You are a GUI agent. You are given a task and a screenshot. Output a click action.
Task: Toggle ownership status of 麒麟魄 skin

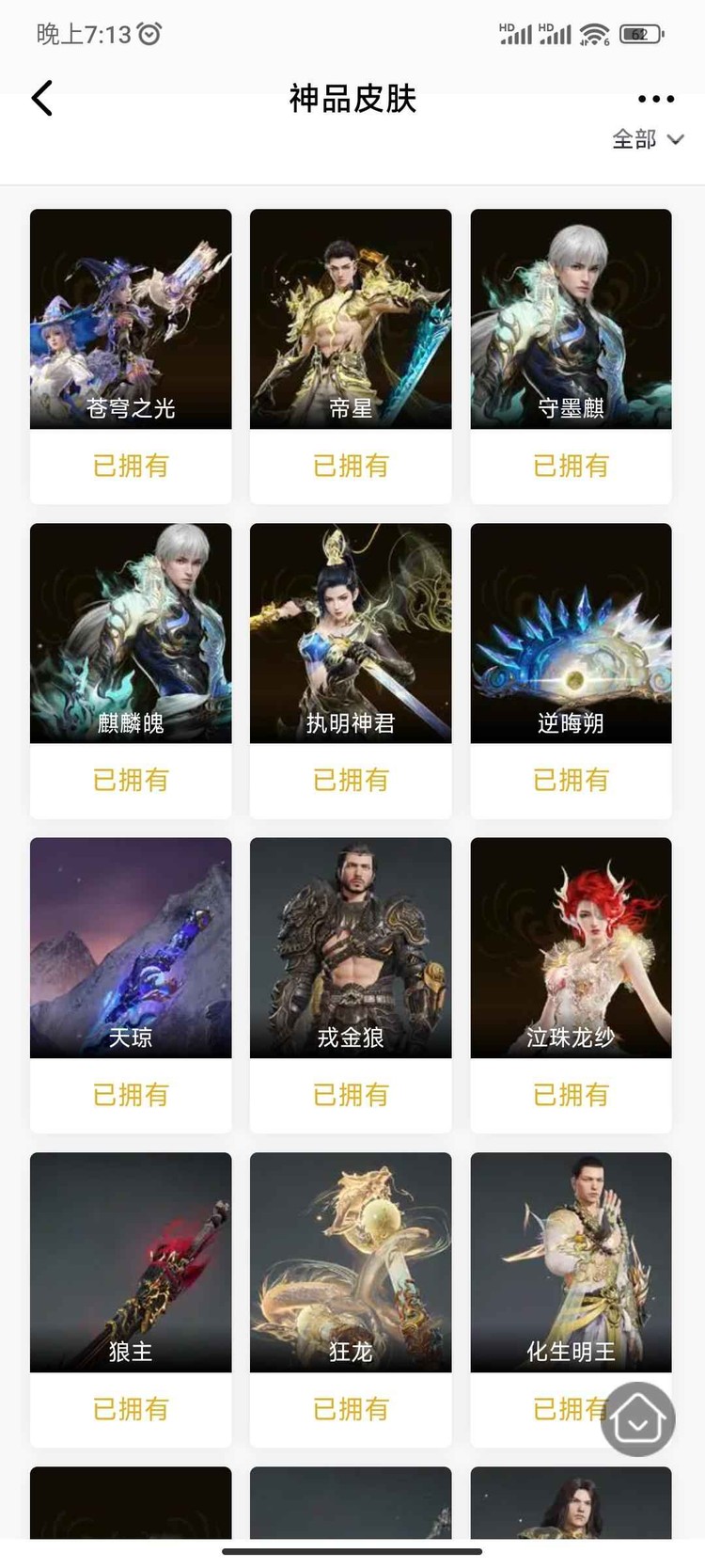(x=131, y=781)
